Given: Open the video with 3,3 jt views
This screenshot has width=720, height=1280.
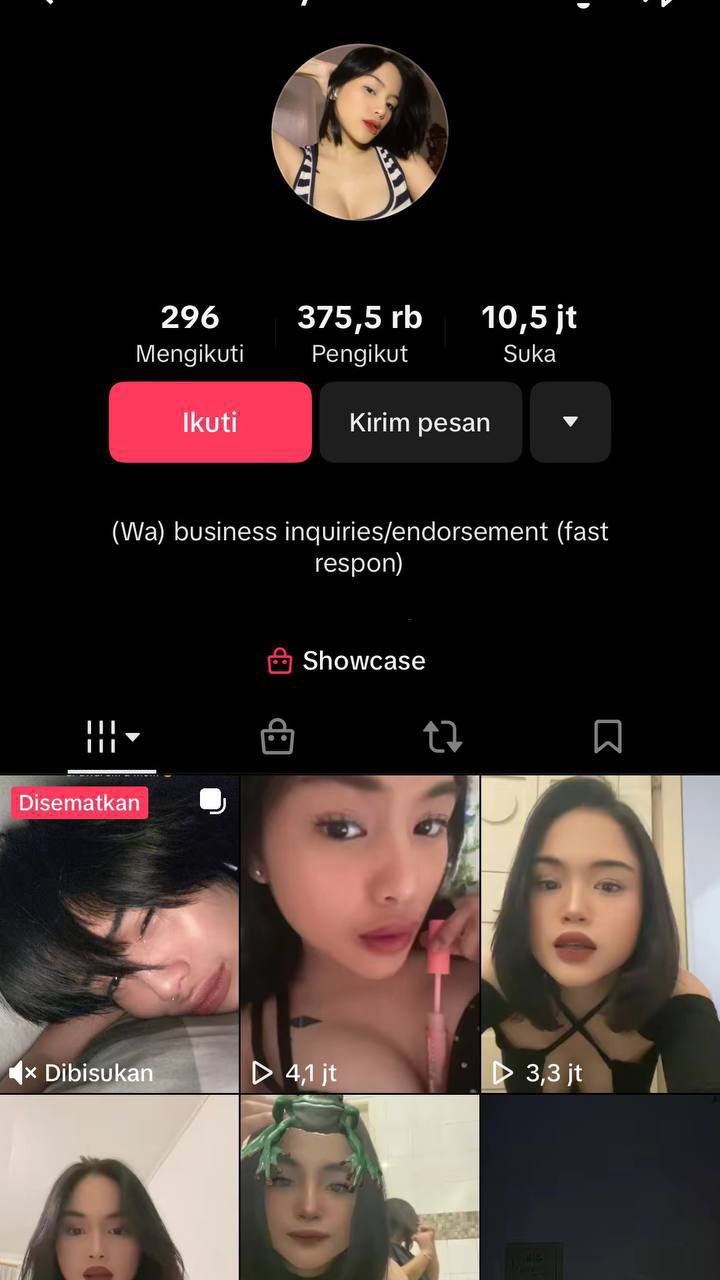Looking at the screenshot, I should tap(600, 935).
